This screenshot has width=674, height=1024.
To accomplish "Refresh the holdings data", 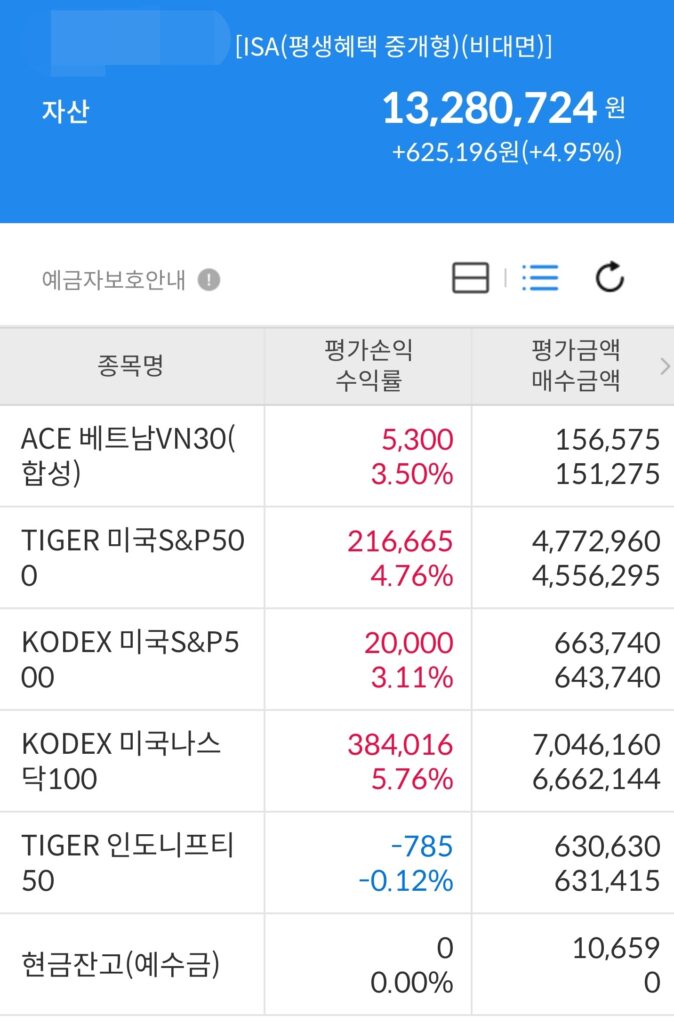I will tap(609, 277).
